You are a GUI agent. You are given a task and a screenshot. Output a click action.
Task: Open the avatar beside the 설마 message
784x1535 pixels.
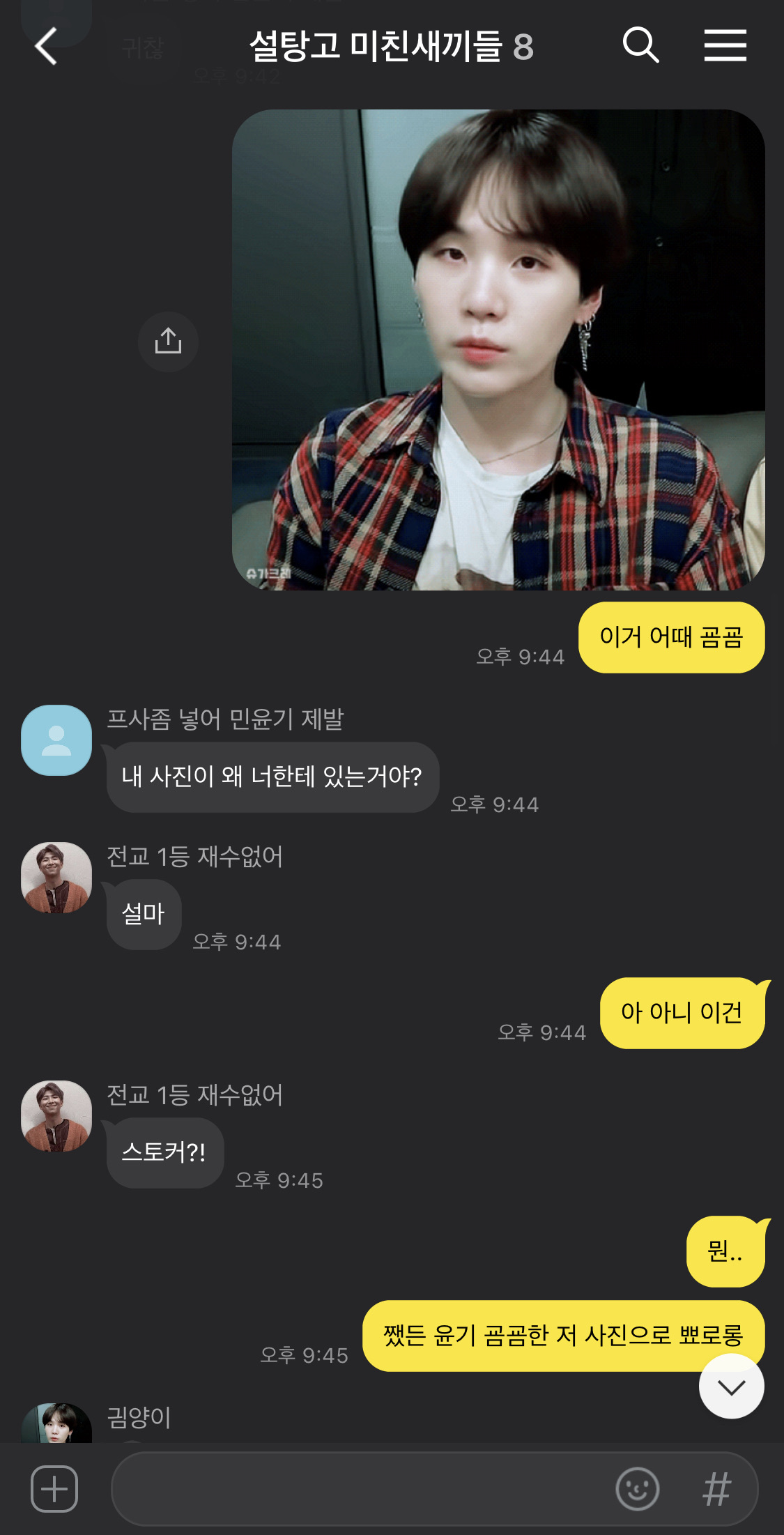point(56,877)
